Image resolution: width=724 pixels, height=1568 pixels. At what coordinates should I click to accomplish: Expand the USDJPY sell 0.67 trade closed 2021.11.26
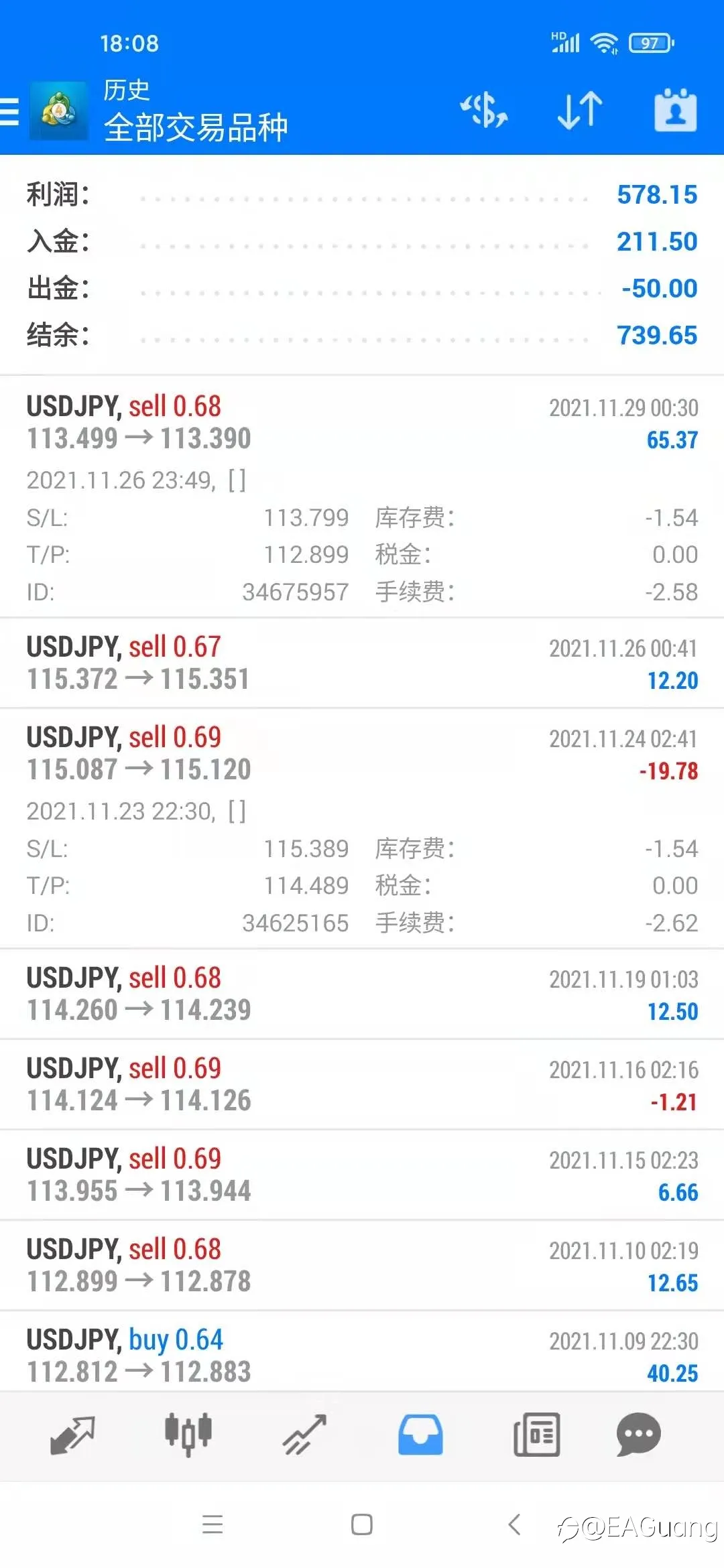(362, 663)
